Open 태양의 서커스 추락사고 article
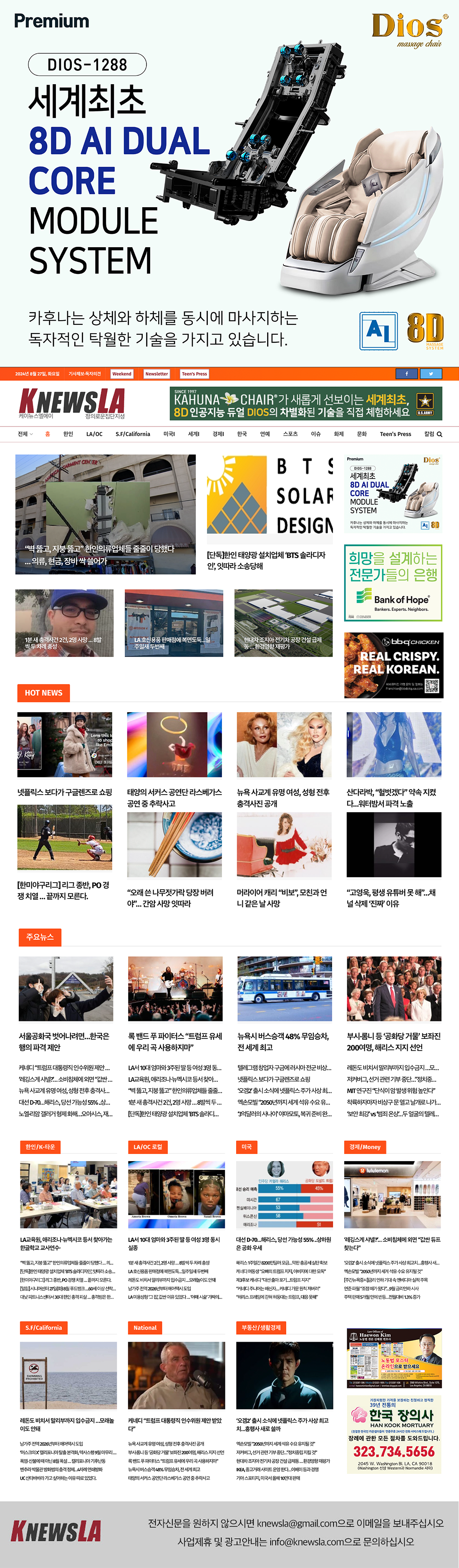Screen dimensions: 459x1568 [174, 798]
